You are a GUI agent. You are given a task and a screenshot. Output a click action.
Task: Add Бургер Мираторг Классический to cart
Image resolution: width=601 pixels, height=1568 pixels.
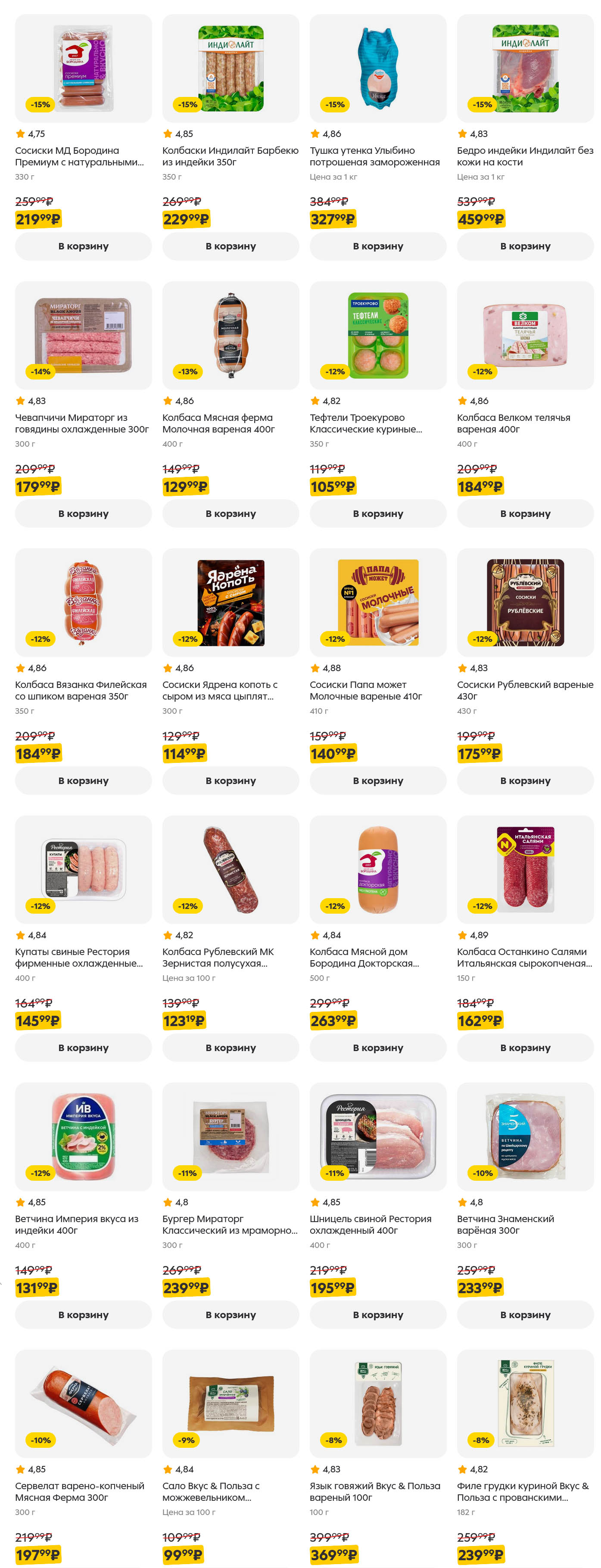click(230, 1315)
